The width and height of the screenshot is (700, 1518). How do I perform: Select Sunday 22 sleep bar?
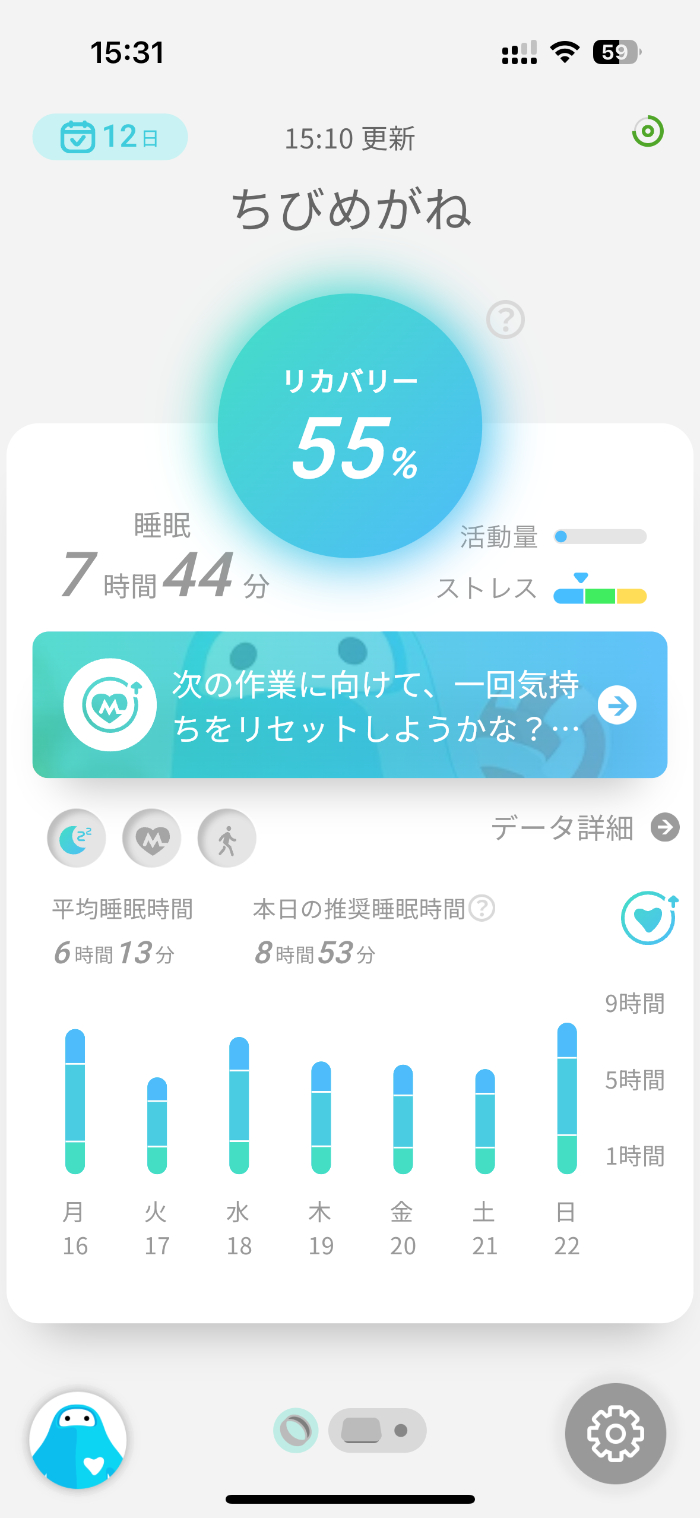(567, 1098)
